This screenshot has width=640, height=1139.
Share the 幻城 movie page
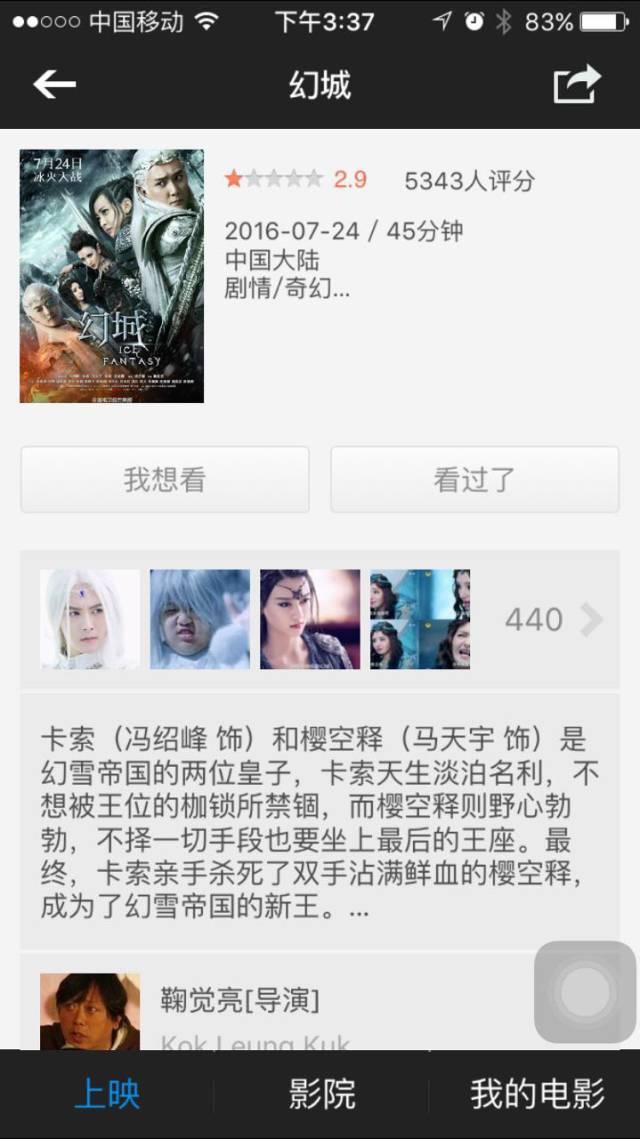(578, 84)
